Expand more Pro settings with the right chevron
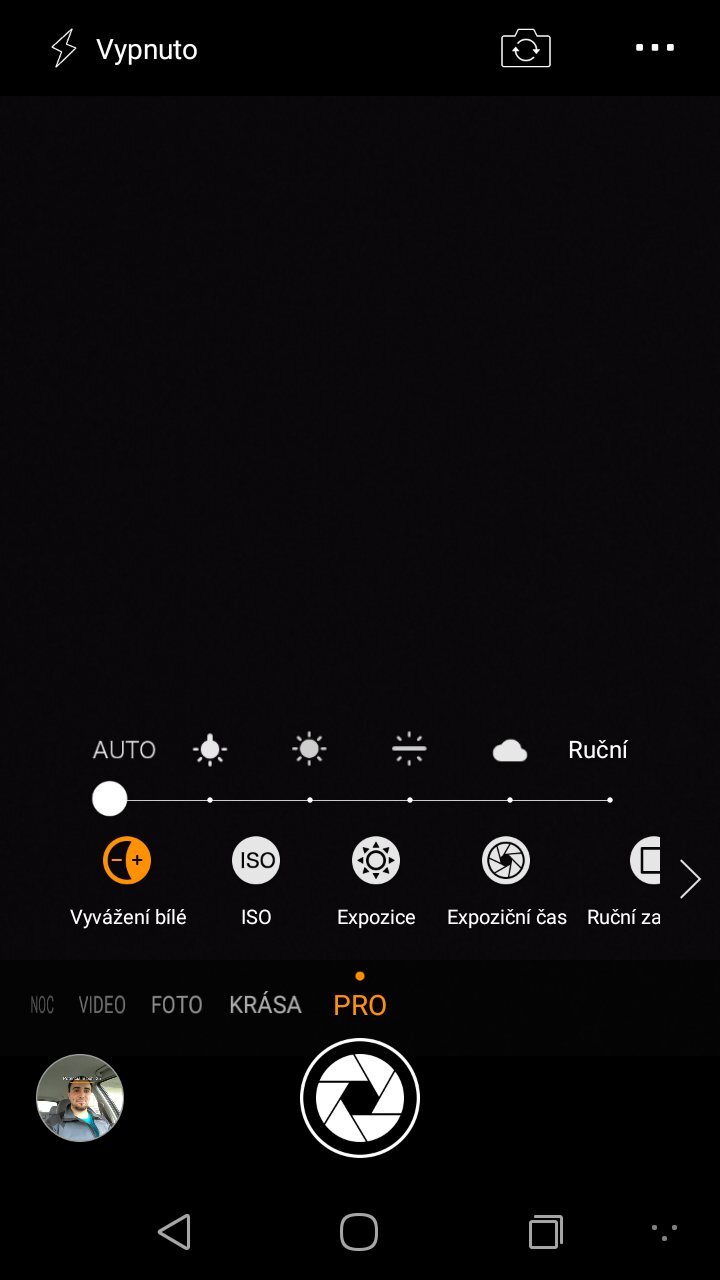This screenshot has height=1280, width=720. point(689,879)
